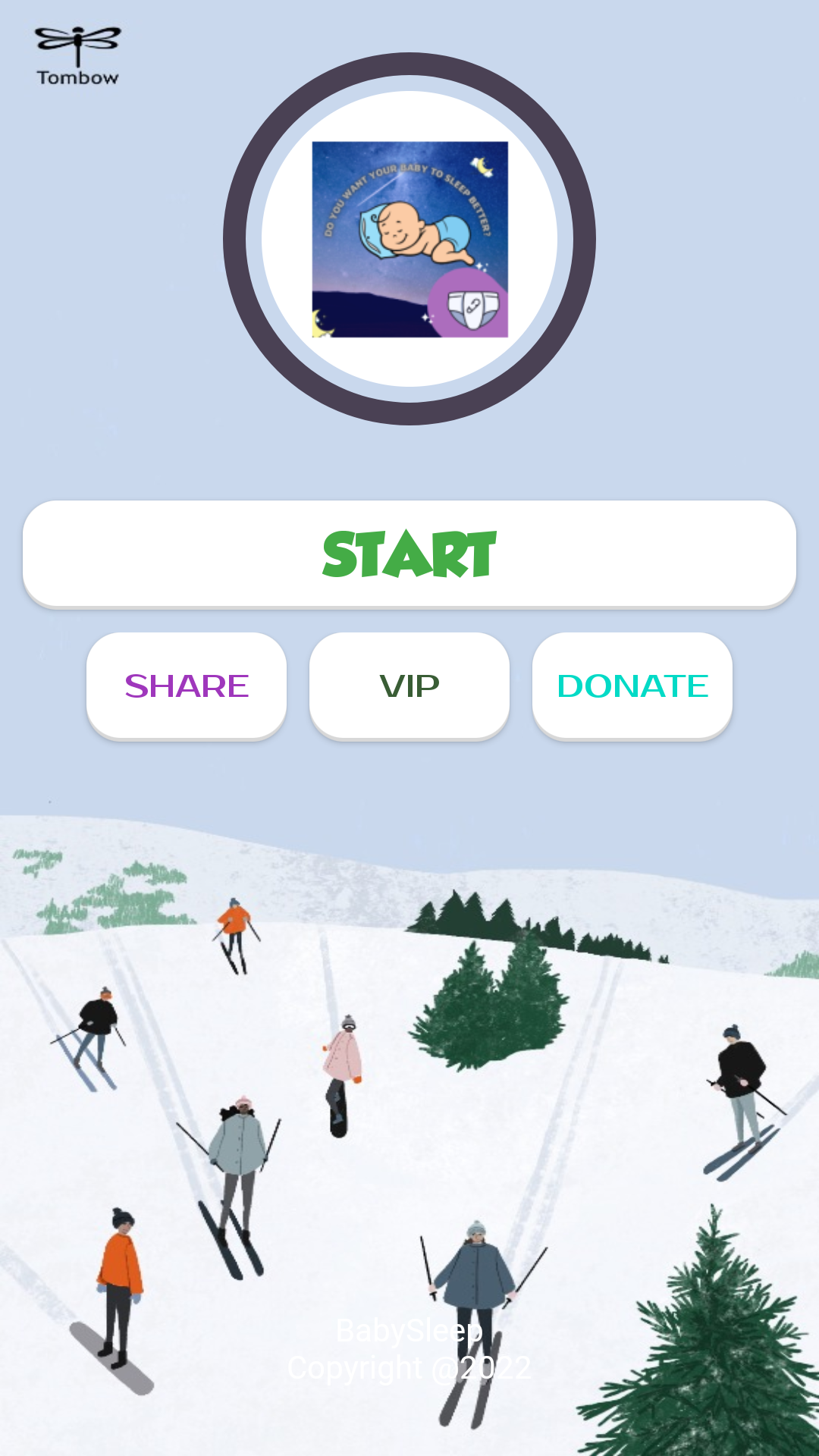Share the BabySleep app
819x1456 pixels.
coord(187,686)
